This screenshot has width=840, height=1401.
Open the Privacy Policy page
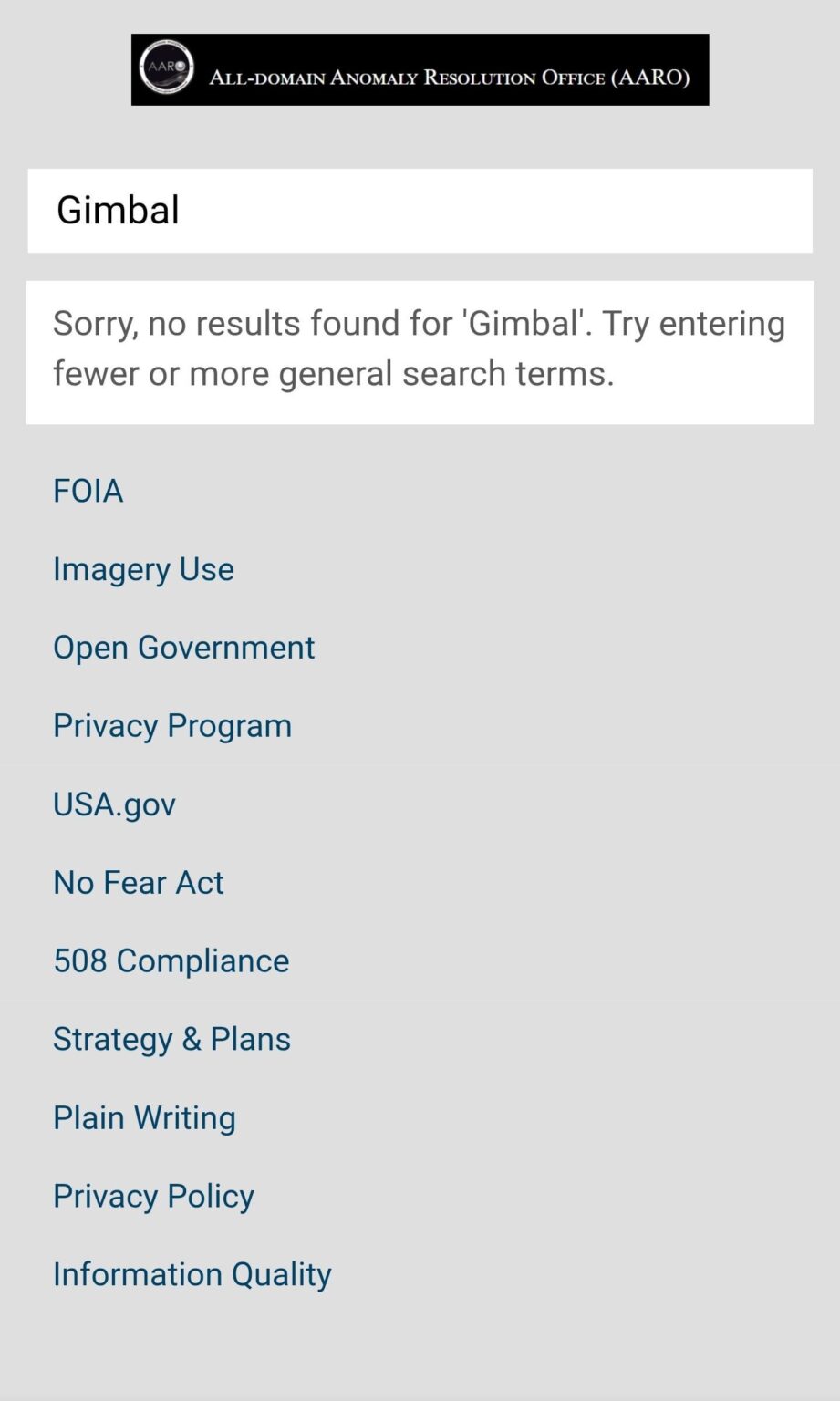153,1195
